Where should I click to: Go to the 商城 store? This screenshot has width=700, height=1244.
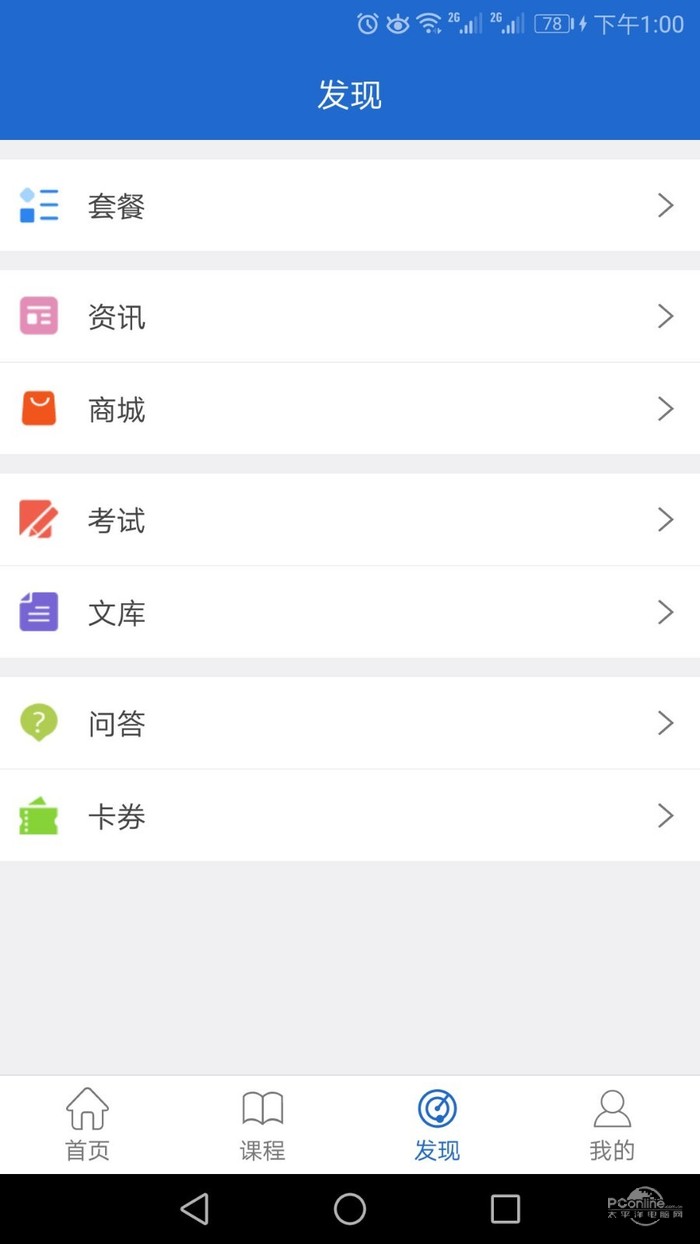pos(350,409)
